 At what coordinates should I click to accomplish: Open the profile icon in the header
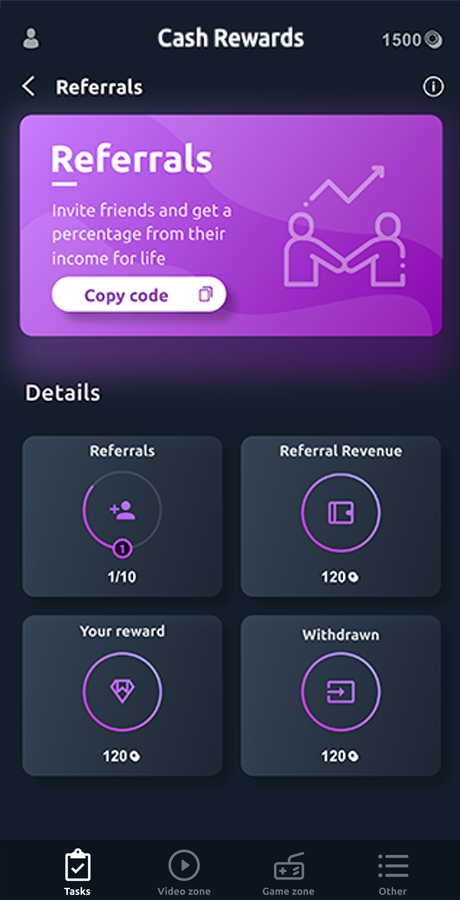(31, 39)
